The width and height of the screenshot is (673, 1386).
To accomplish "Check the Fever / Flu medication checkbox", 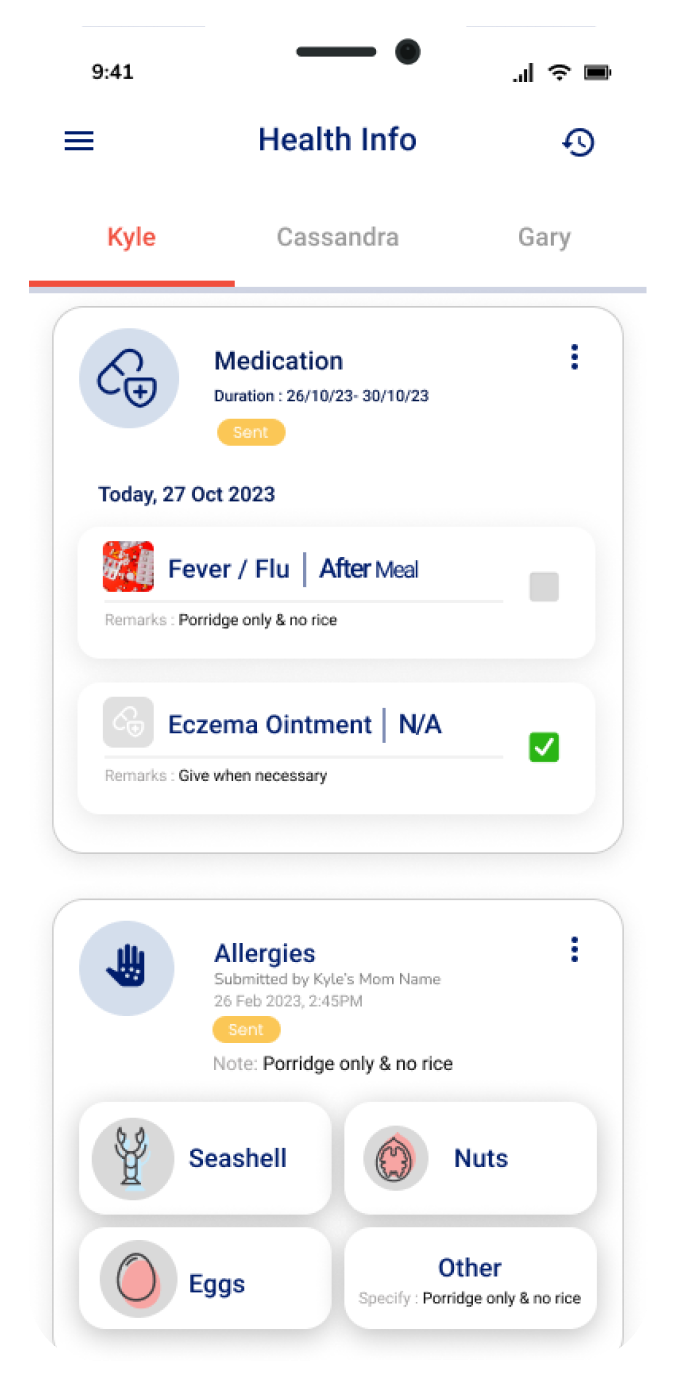I will [x=544, y=587].
